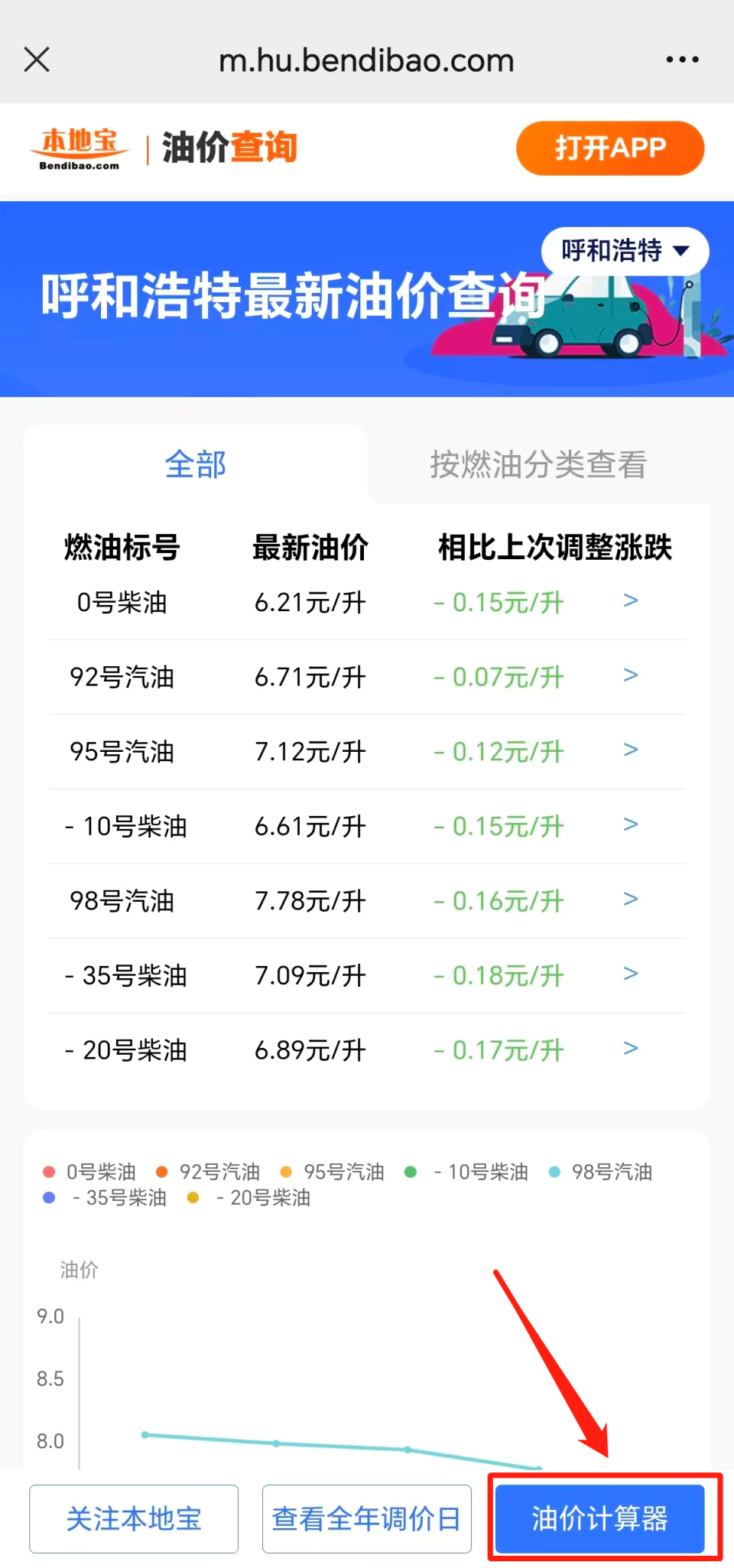The height and width of the screenshot is (1568, 734).
Task: Tap the 打开APP button
Action: 609,148
